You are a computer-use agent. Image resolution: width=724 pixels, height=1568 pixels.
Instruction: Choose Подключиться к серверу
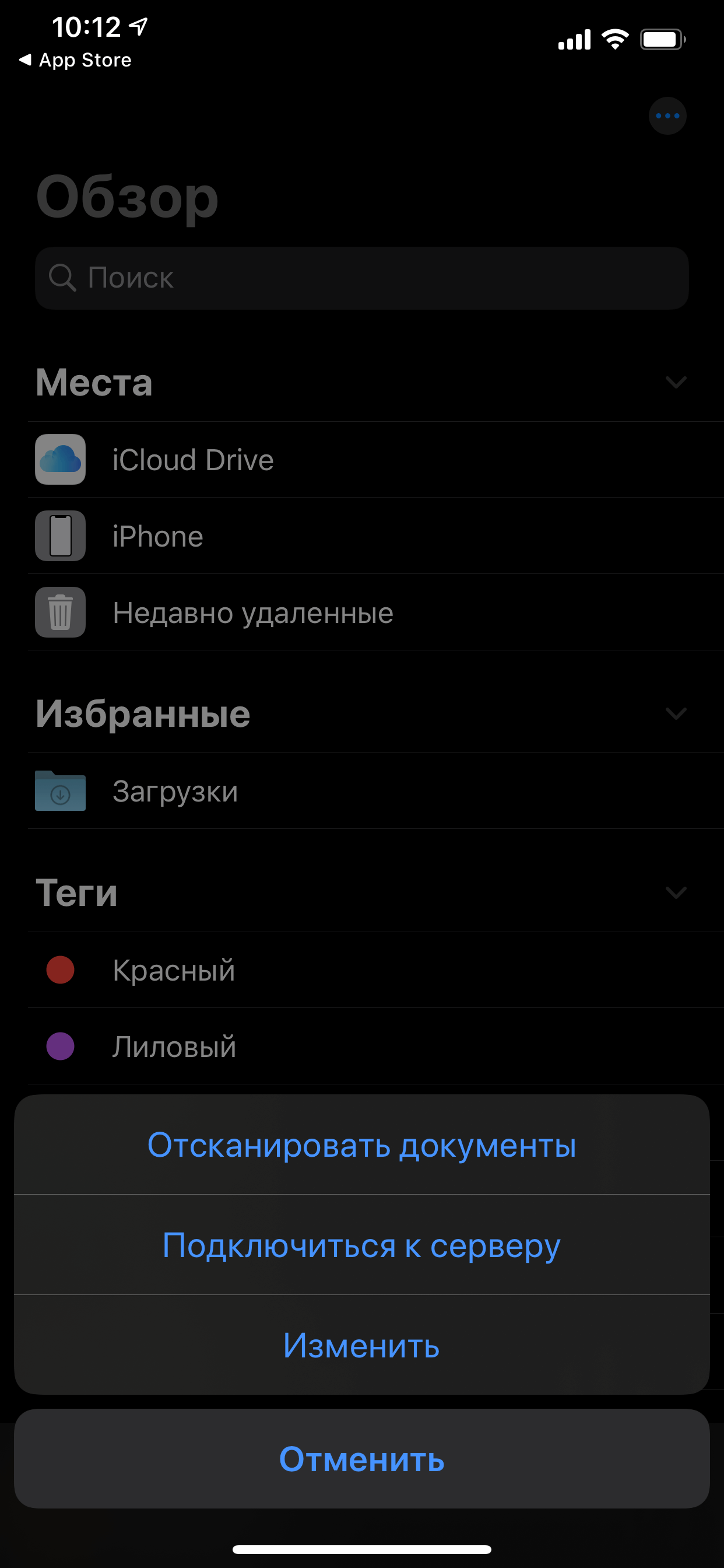(x=361, y=1245)
